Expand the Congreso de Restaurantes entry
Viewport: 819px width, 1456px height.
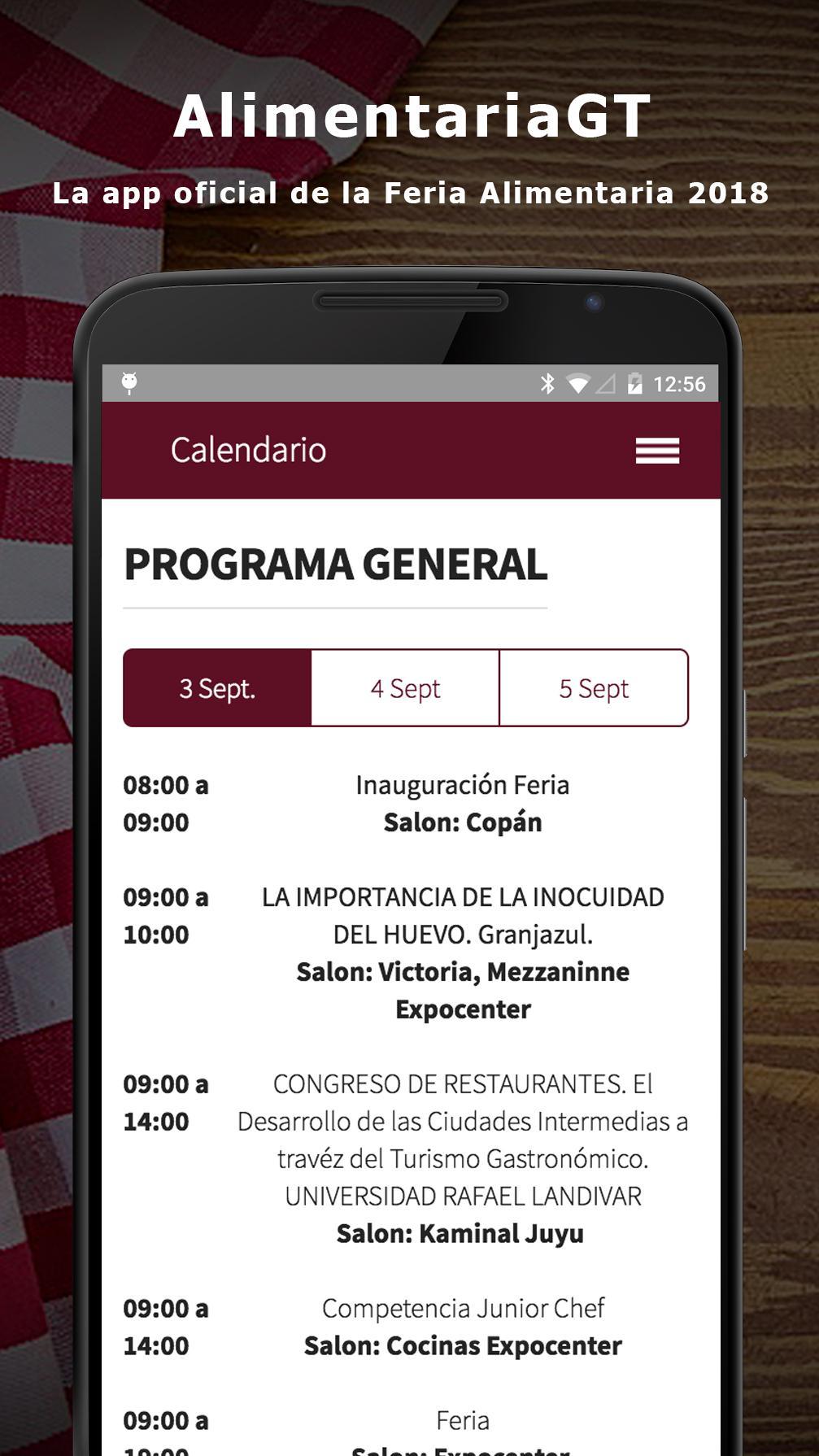462,1155
